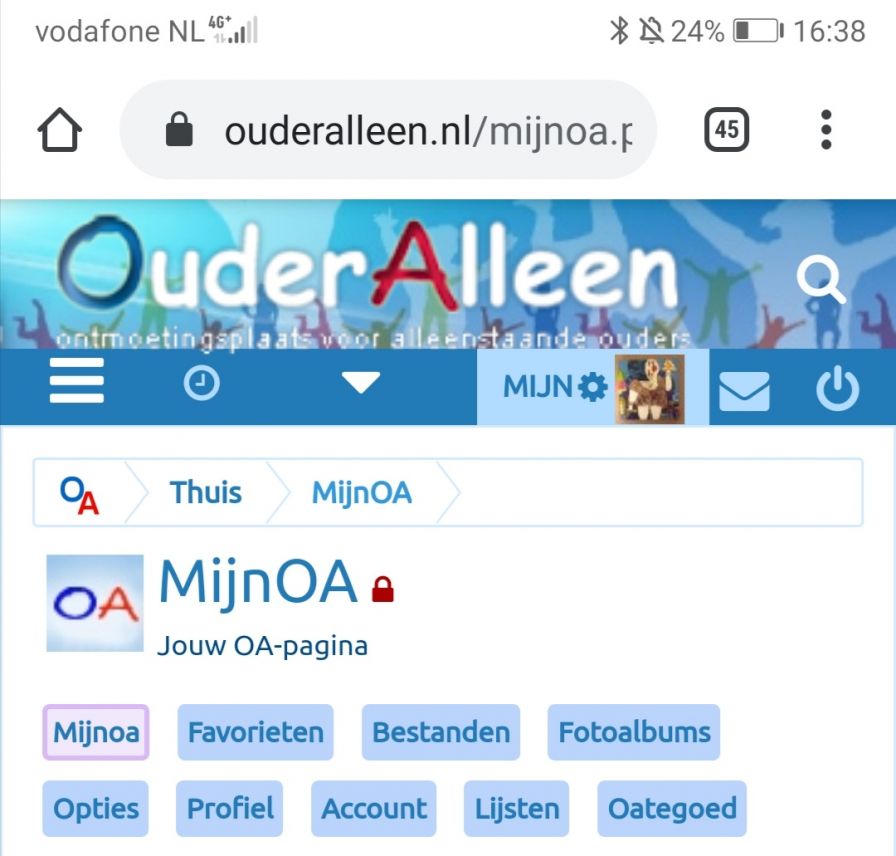Open the tab switcher showing 45

[x=727, y=130]
